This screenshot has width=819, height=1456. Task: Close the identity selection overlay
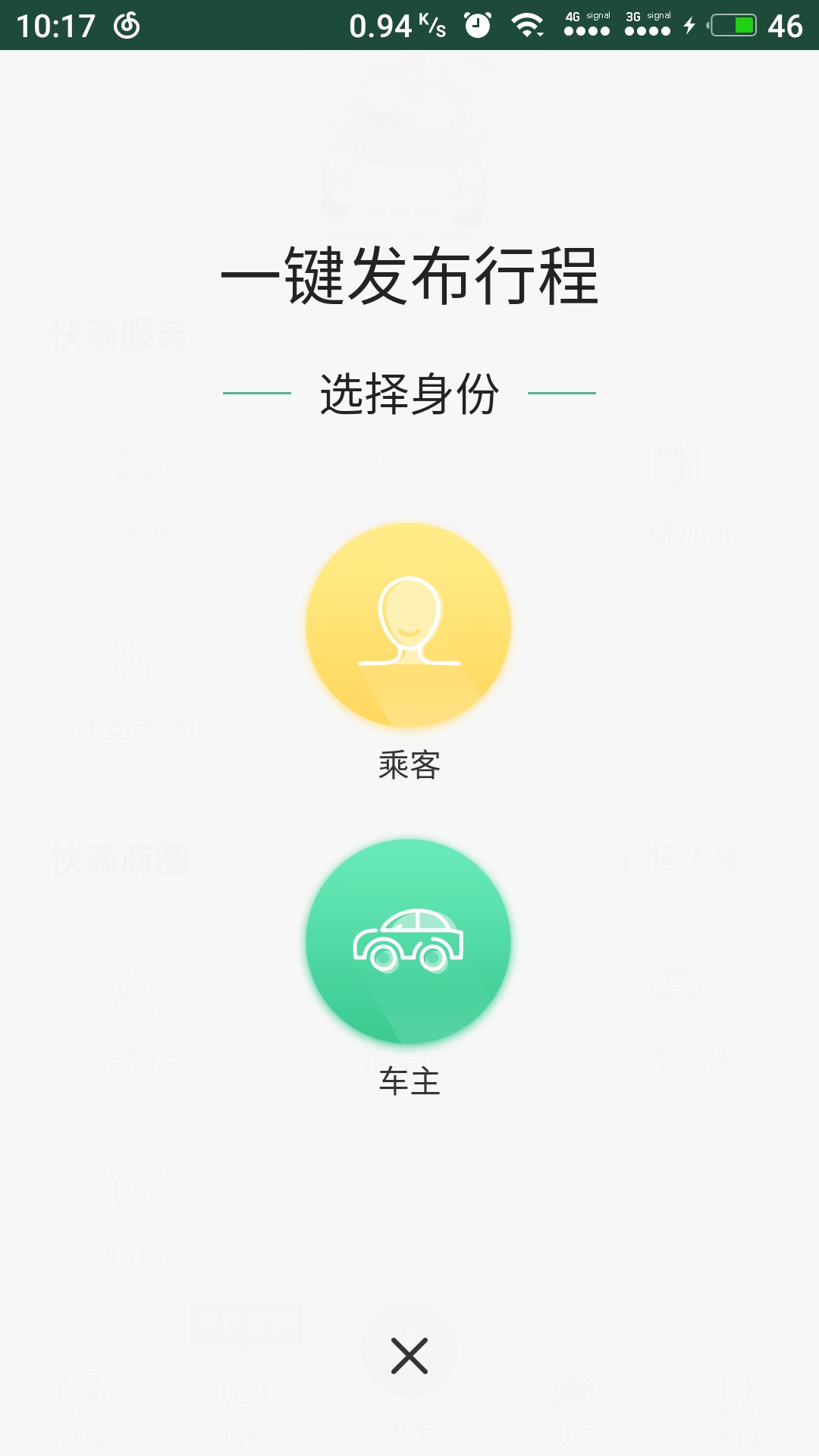pyautogui.click(x=409, y=1355)
